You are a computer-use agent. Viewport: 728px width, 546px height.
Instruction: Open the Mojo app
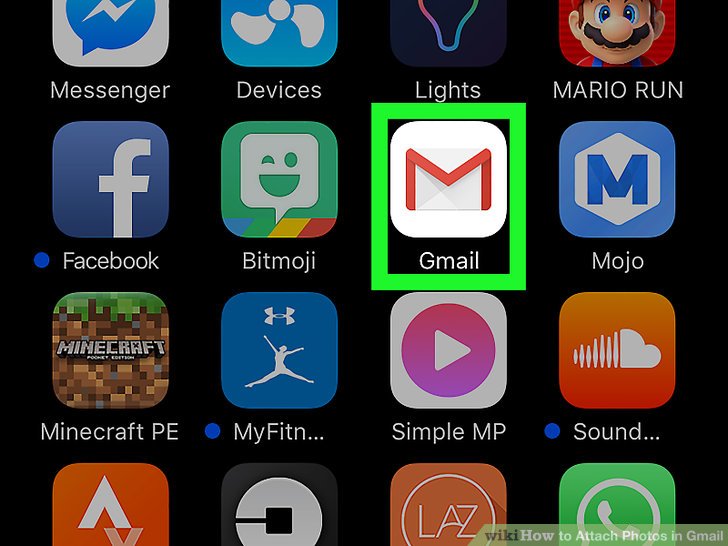617,179
